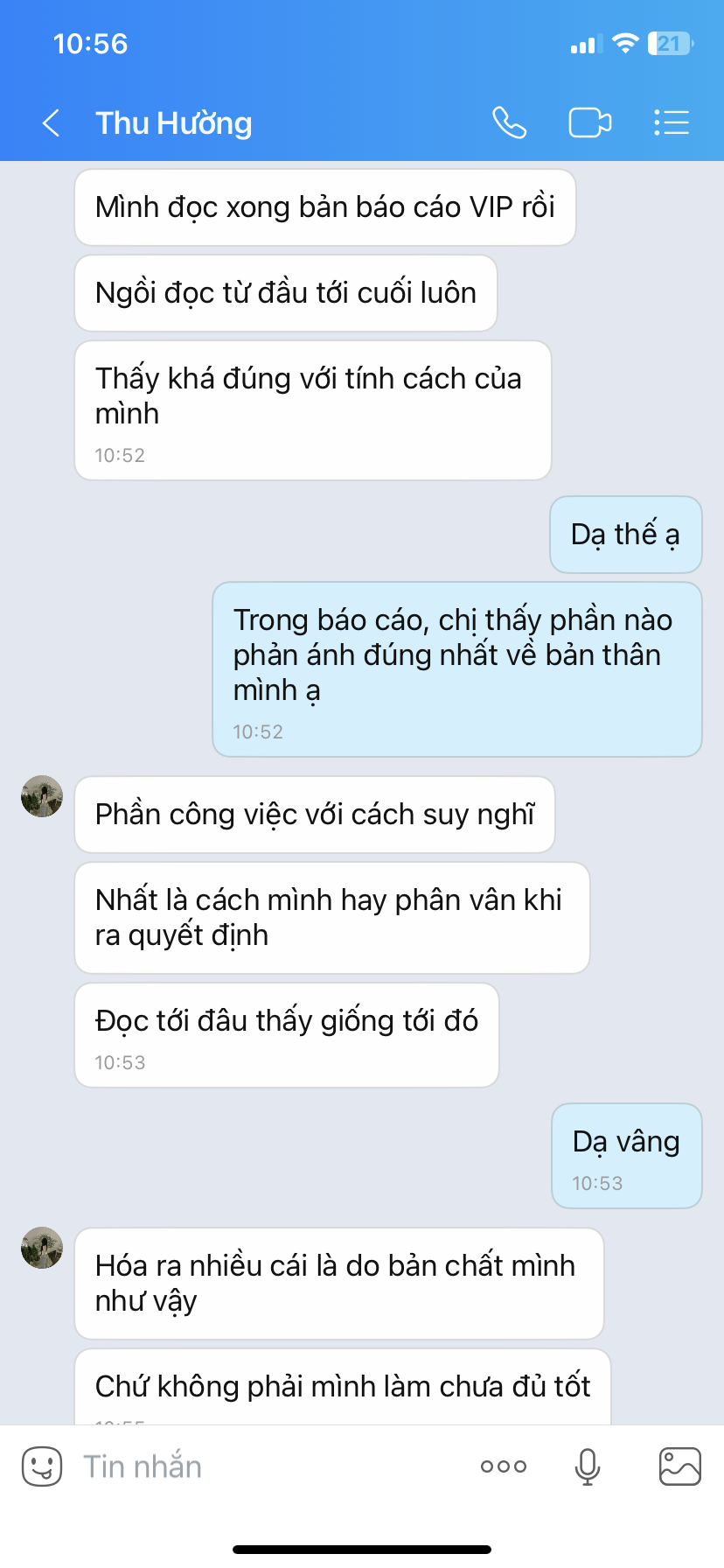Record a voice message
Screen dimensions: 724x1568
tap(588, 1466)
